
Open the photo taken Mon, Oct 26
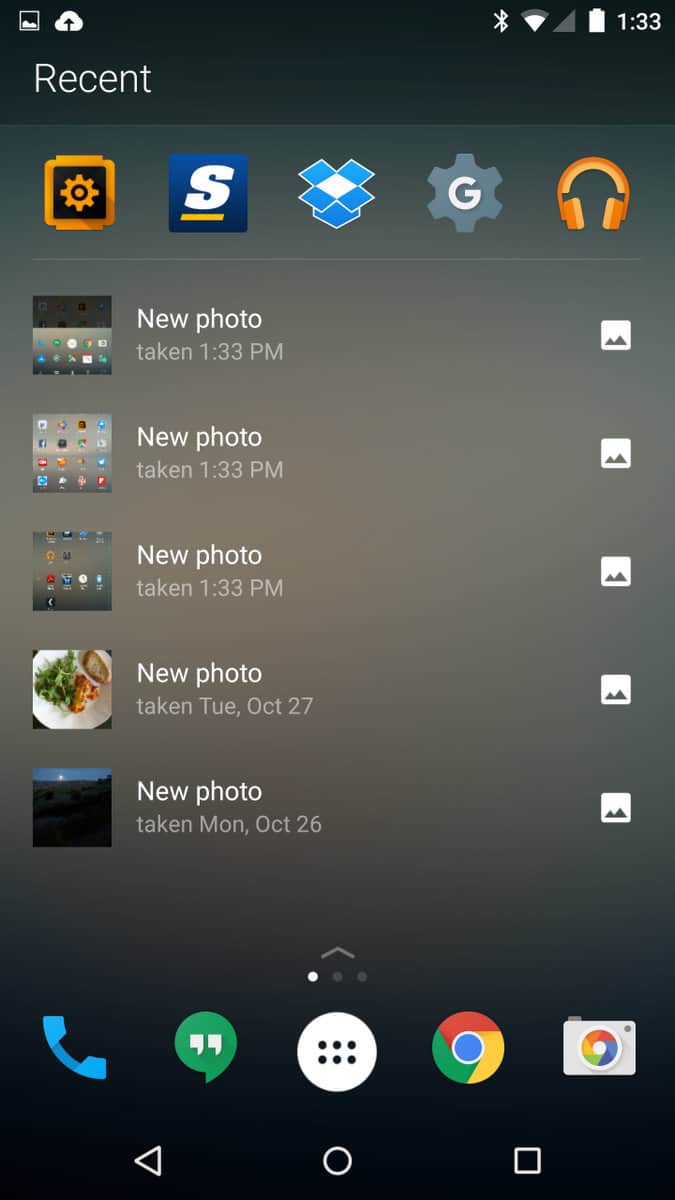pos(223,807)
